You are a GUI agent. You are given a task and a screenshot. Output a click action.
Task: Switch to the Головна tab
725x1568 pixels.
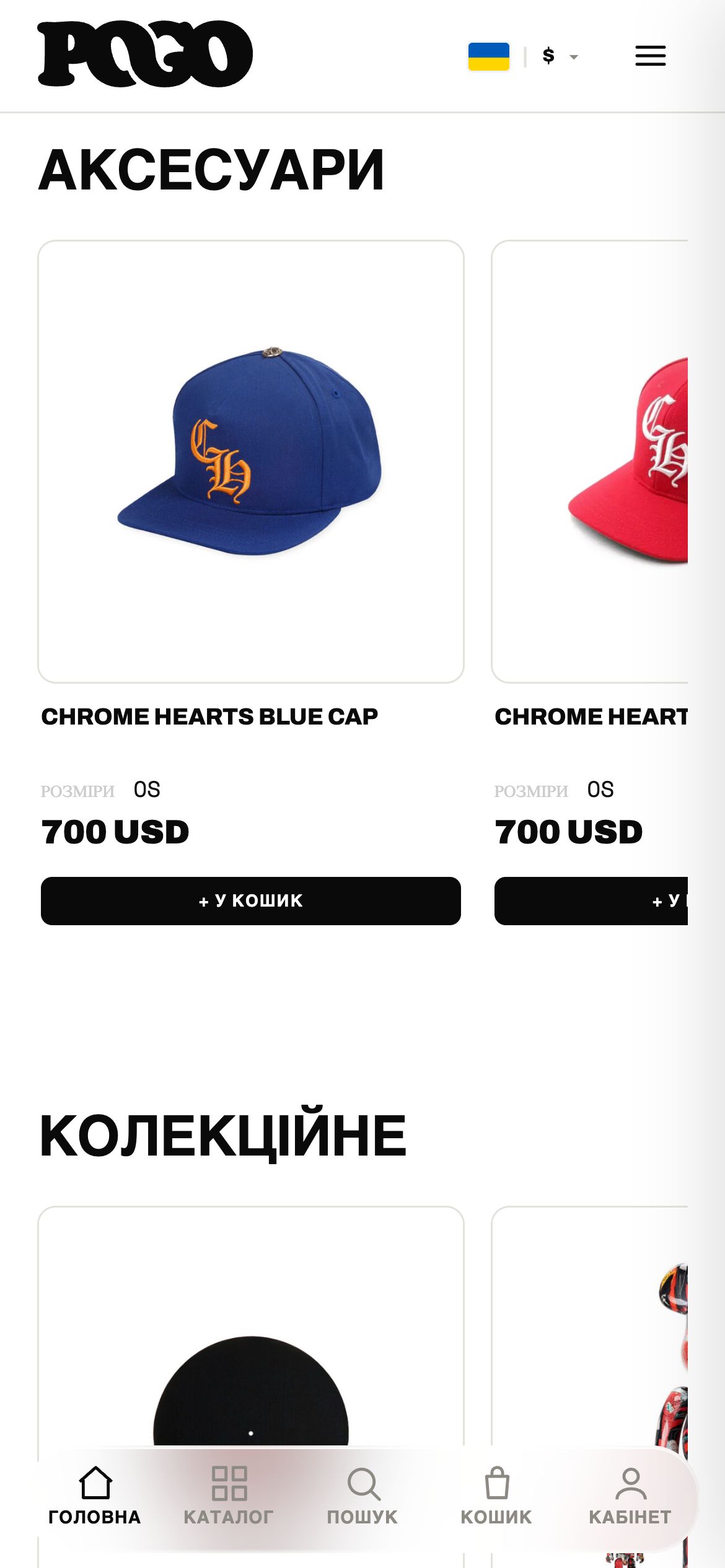point(95,1495)
